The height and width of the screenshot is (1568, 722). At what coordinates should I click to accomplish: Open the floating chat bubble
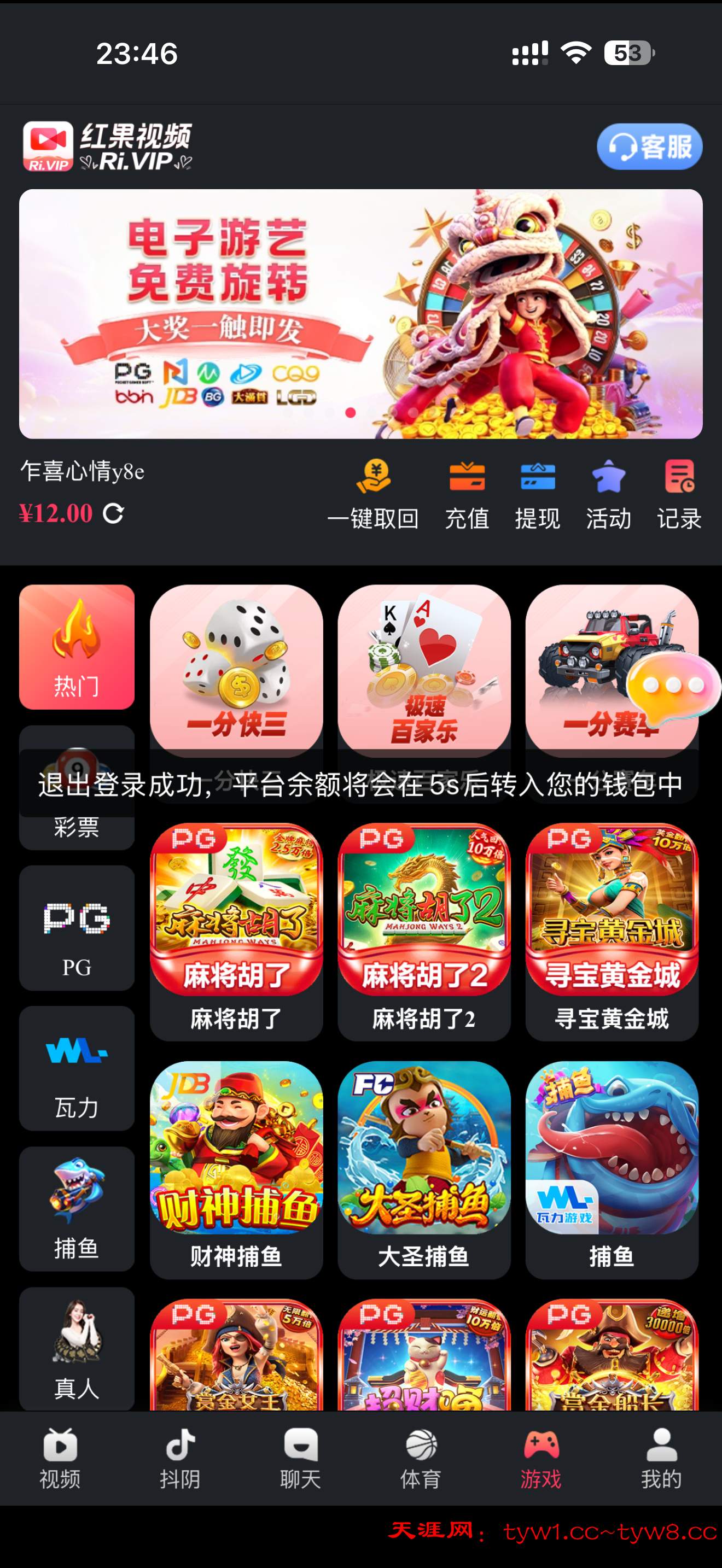[x=673, y=686]
